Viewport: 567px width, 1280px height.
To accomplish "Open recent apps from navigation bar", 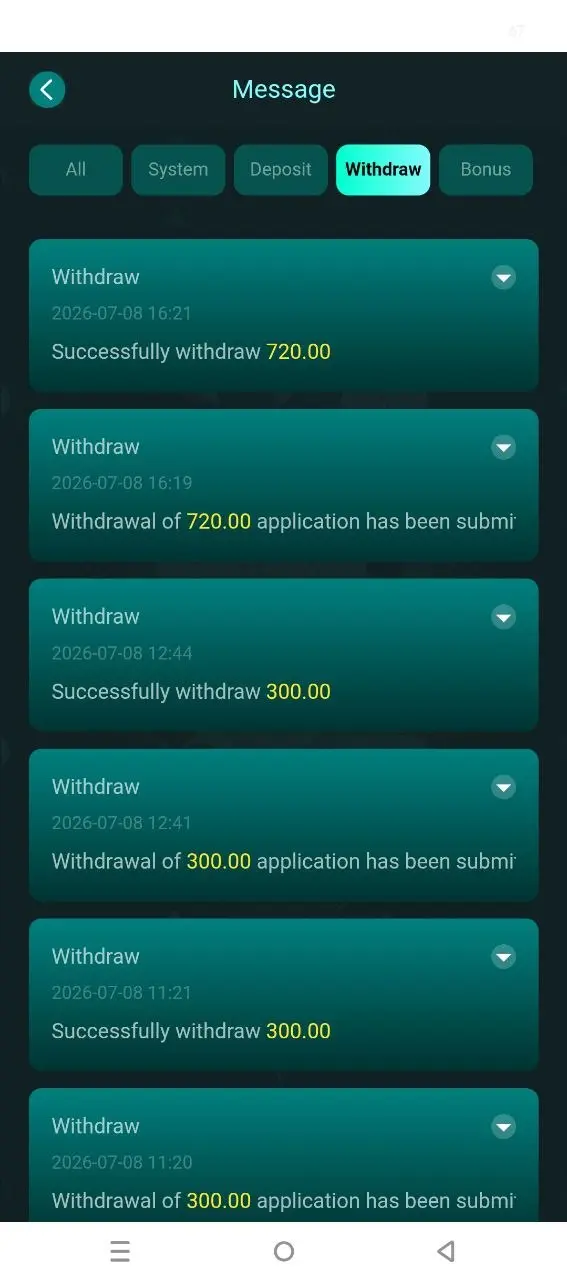I will pos(120,1251).
